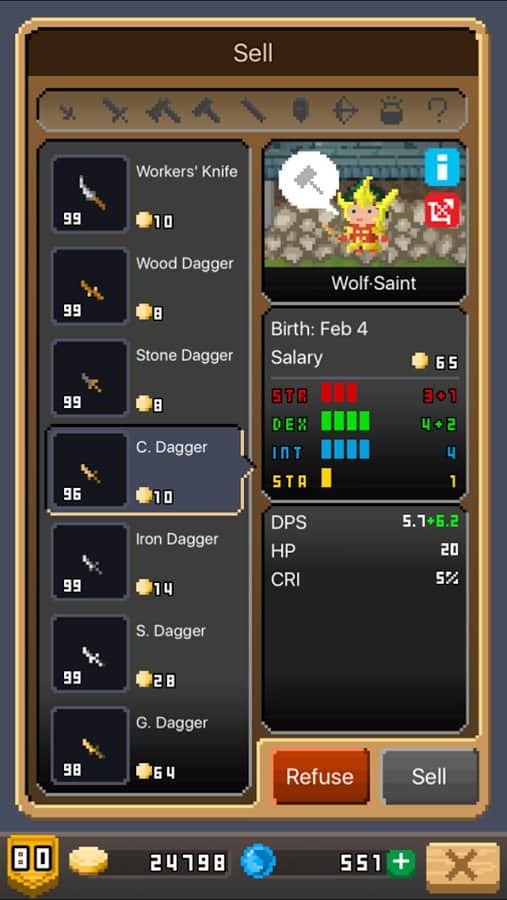Choose the Wood Dagger from the list

point(145,286)
